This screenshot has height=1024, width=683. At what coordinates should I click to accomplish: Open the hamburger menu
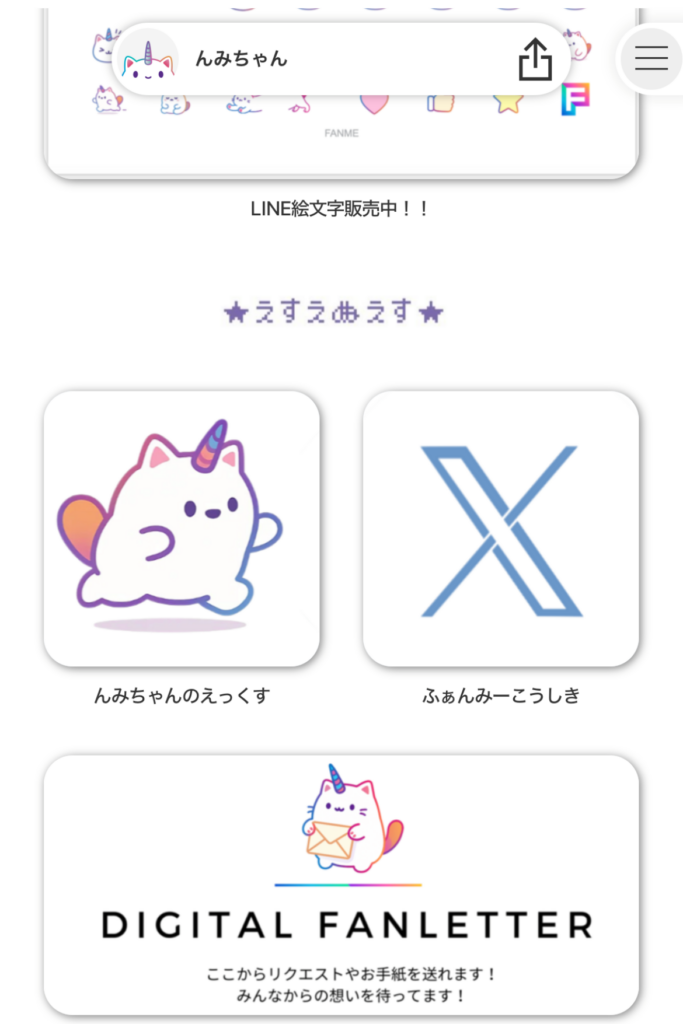pyautogui.click(x=651, y=59)
